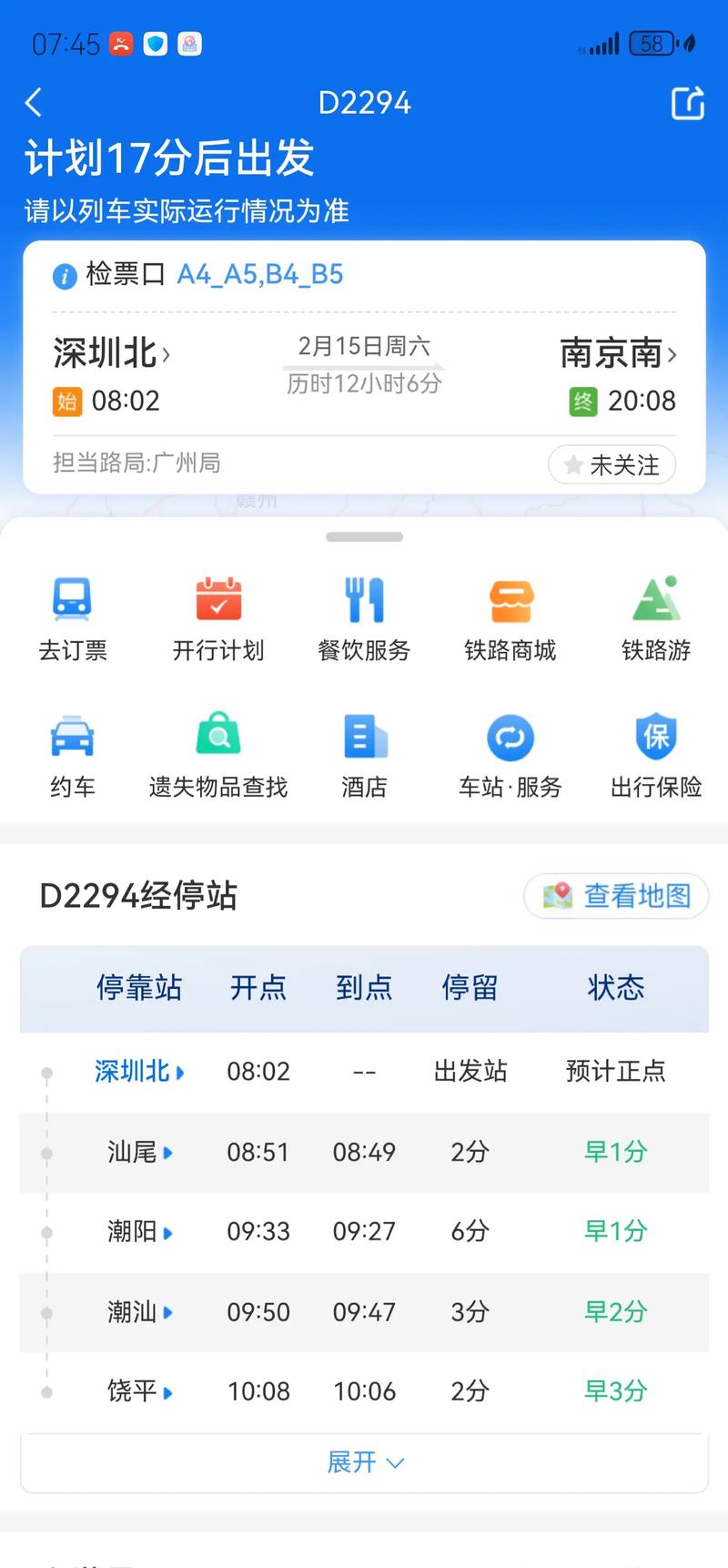Open 铁路商城 shop
The image size is (728, 1568).
point(510,619)
